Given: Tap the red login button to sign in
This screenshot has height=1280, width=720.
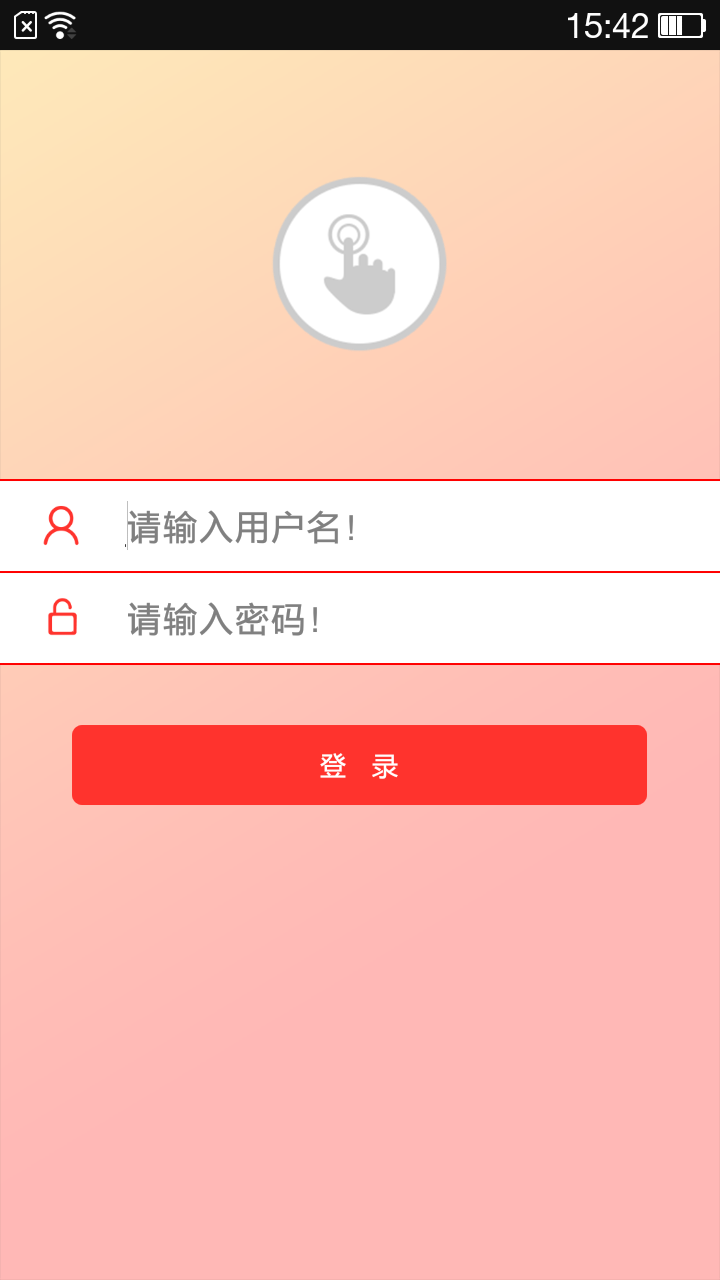Looking at the screenshot, I should pos(359,764).
